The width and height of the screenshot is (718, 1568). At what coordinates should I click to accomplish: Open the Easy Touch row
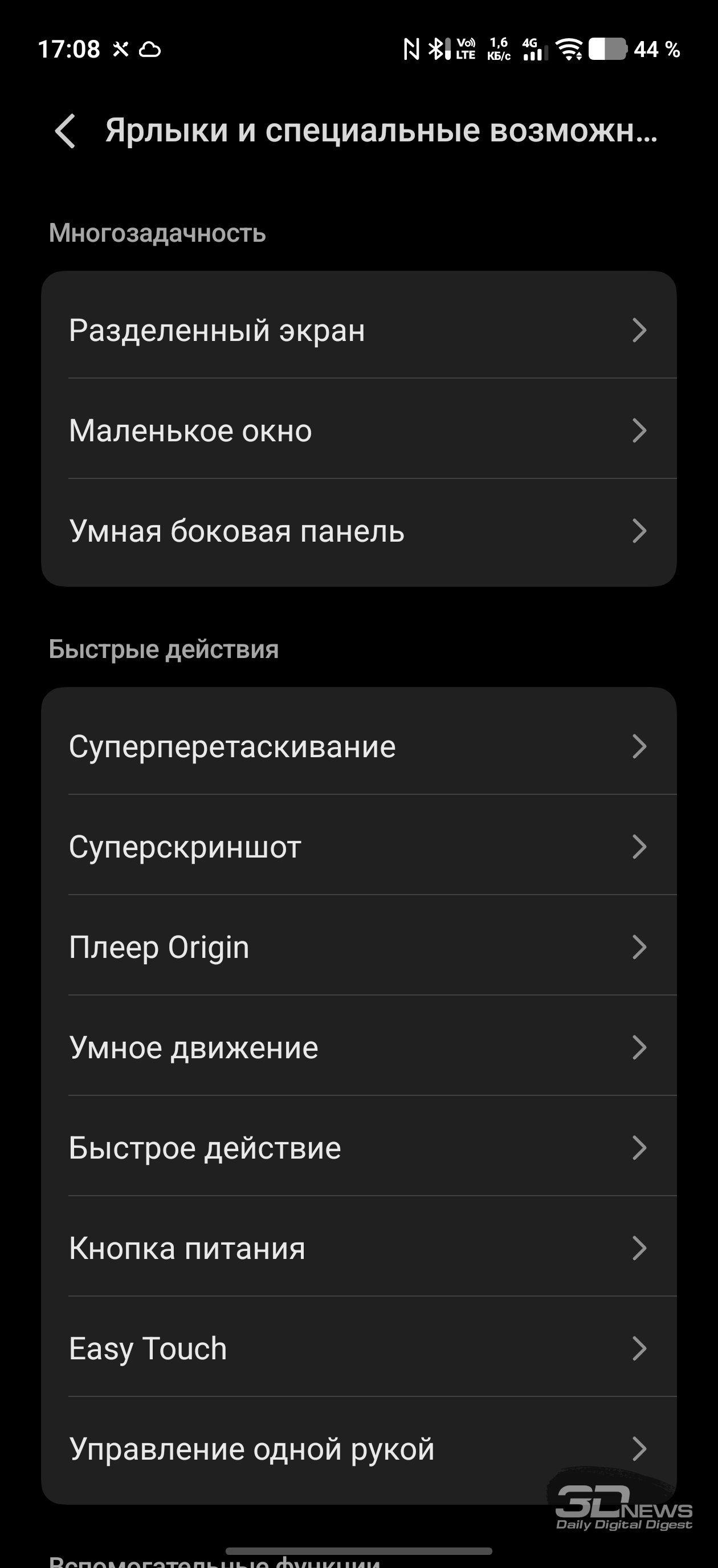(x=358, y=1349)
